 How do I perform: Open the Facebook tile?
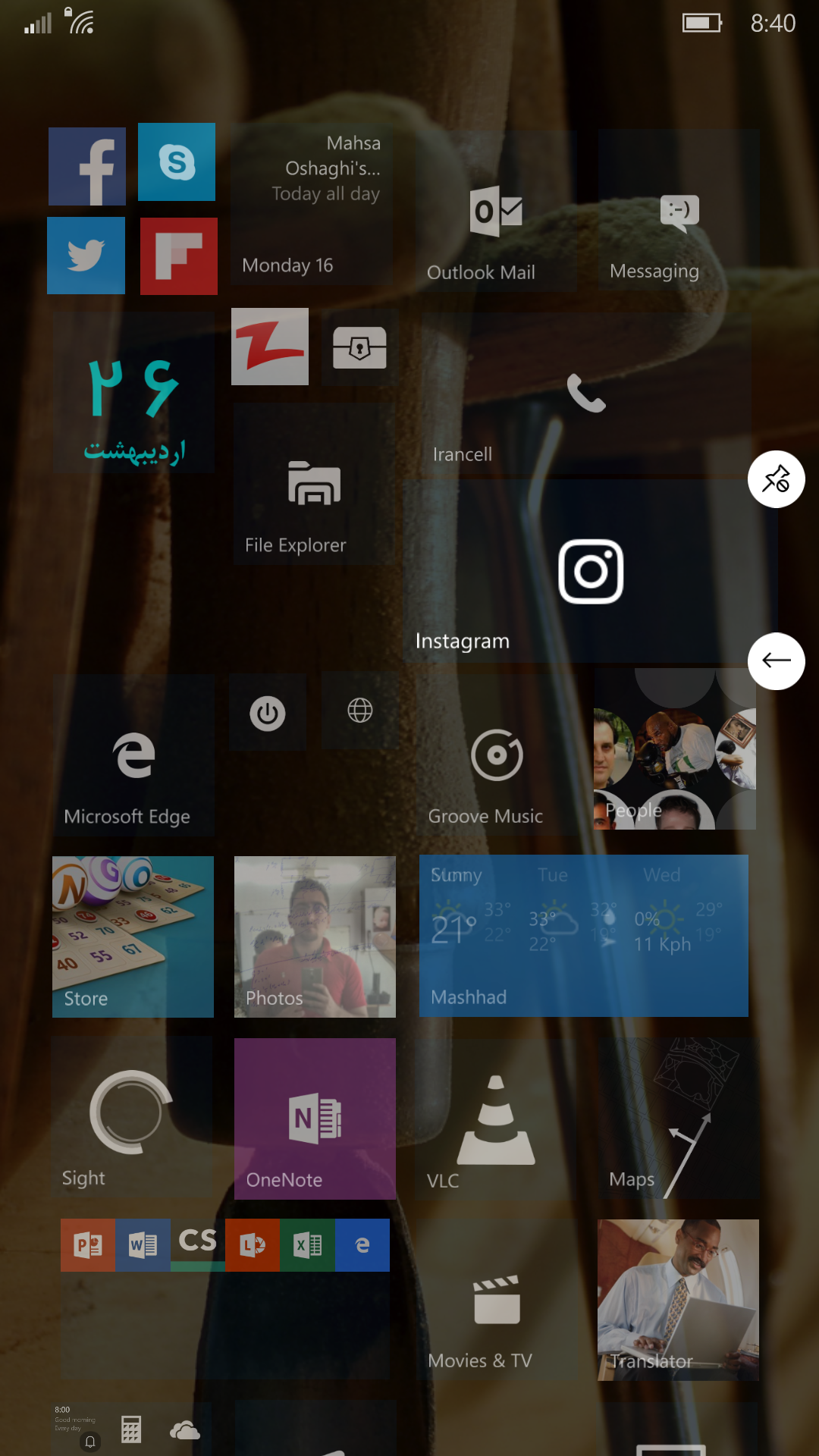coord(87,166)
